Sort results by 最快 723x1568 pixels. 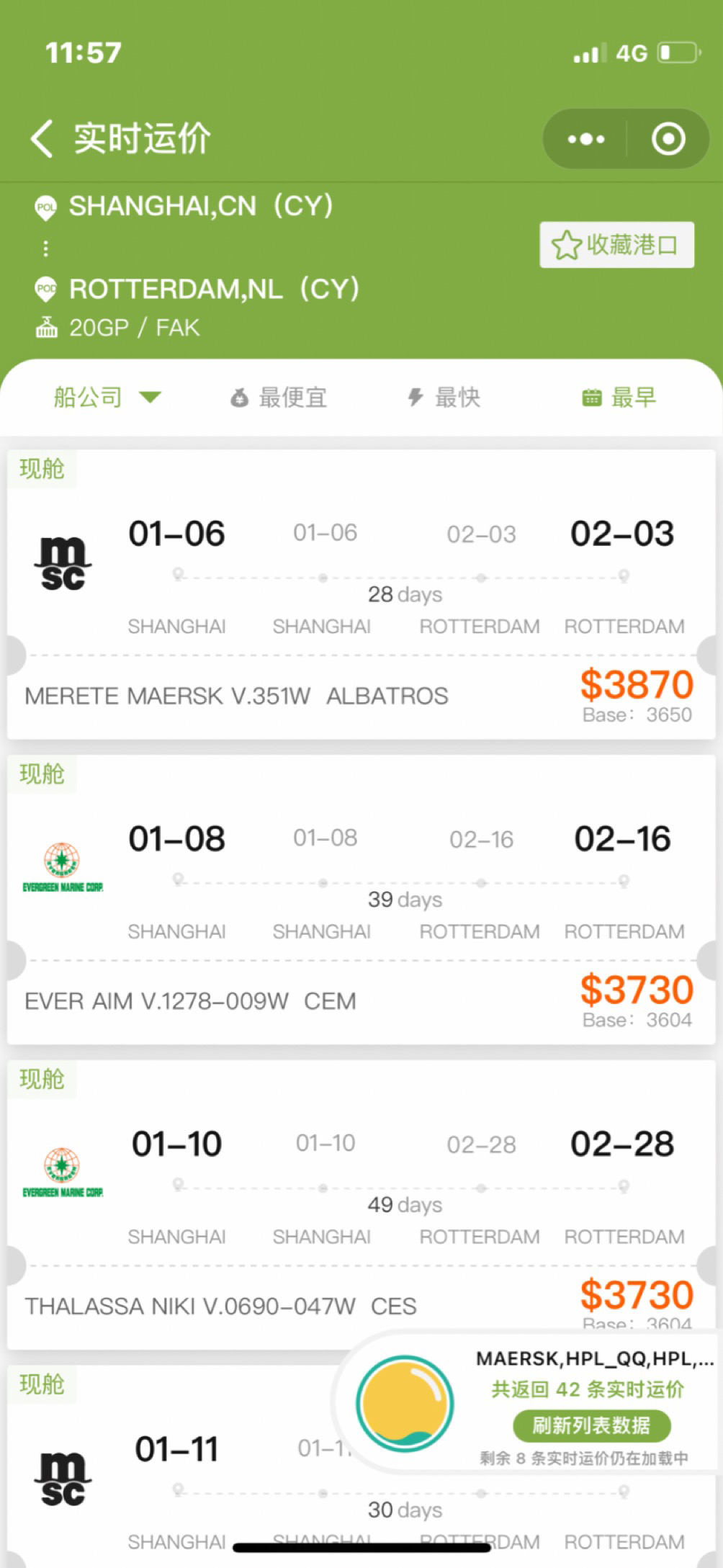point(444,397)
